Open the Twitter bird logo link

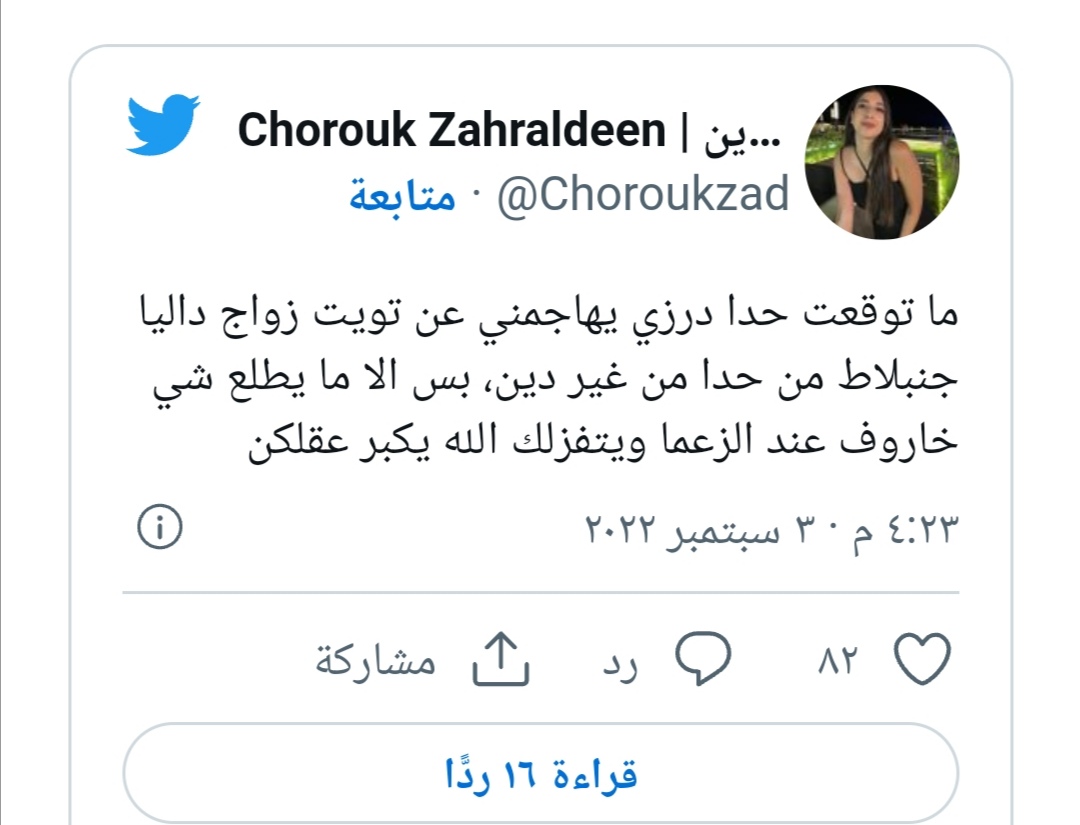(x=164, y=125)
